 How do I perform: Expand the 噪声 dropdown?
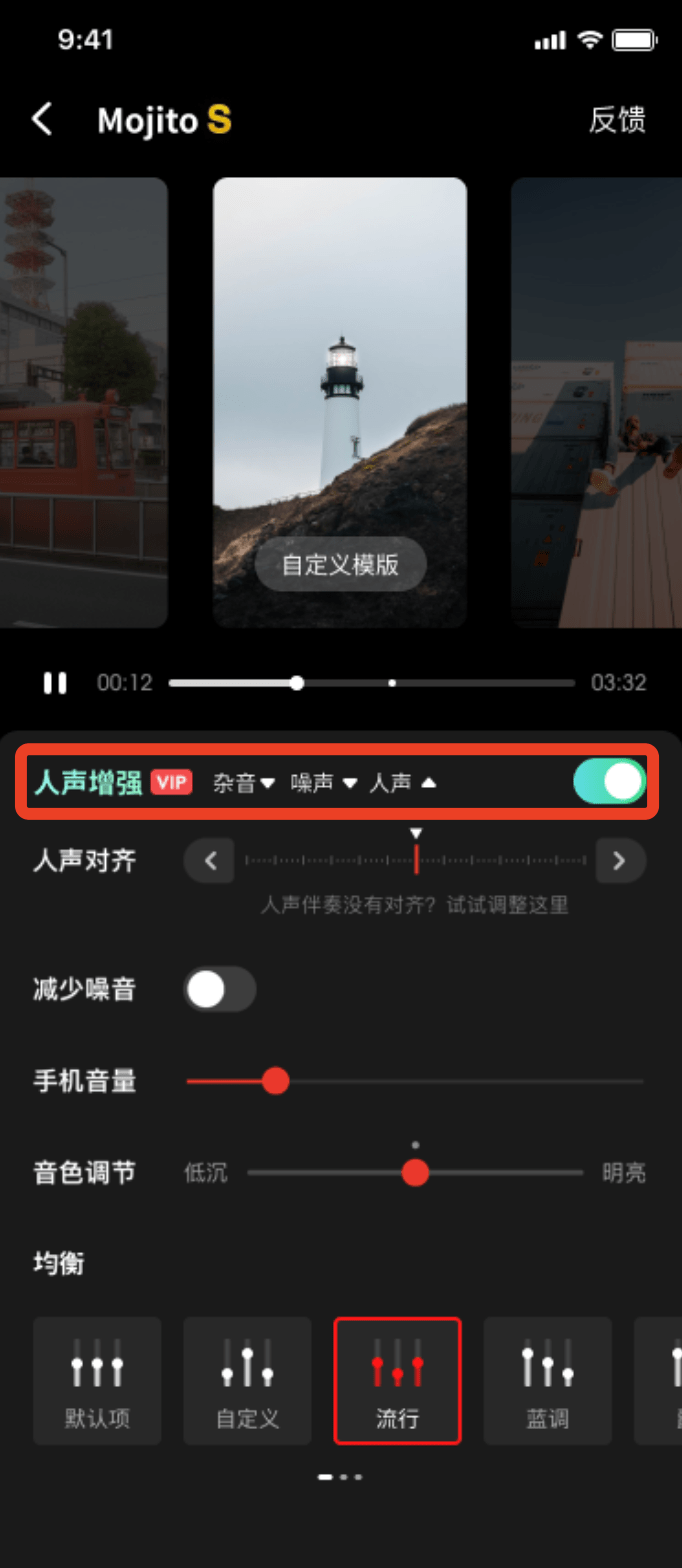[324, 783]
